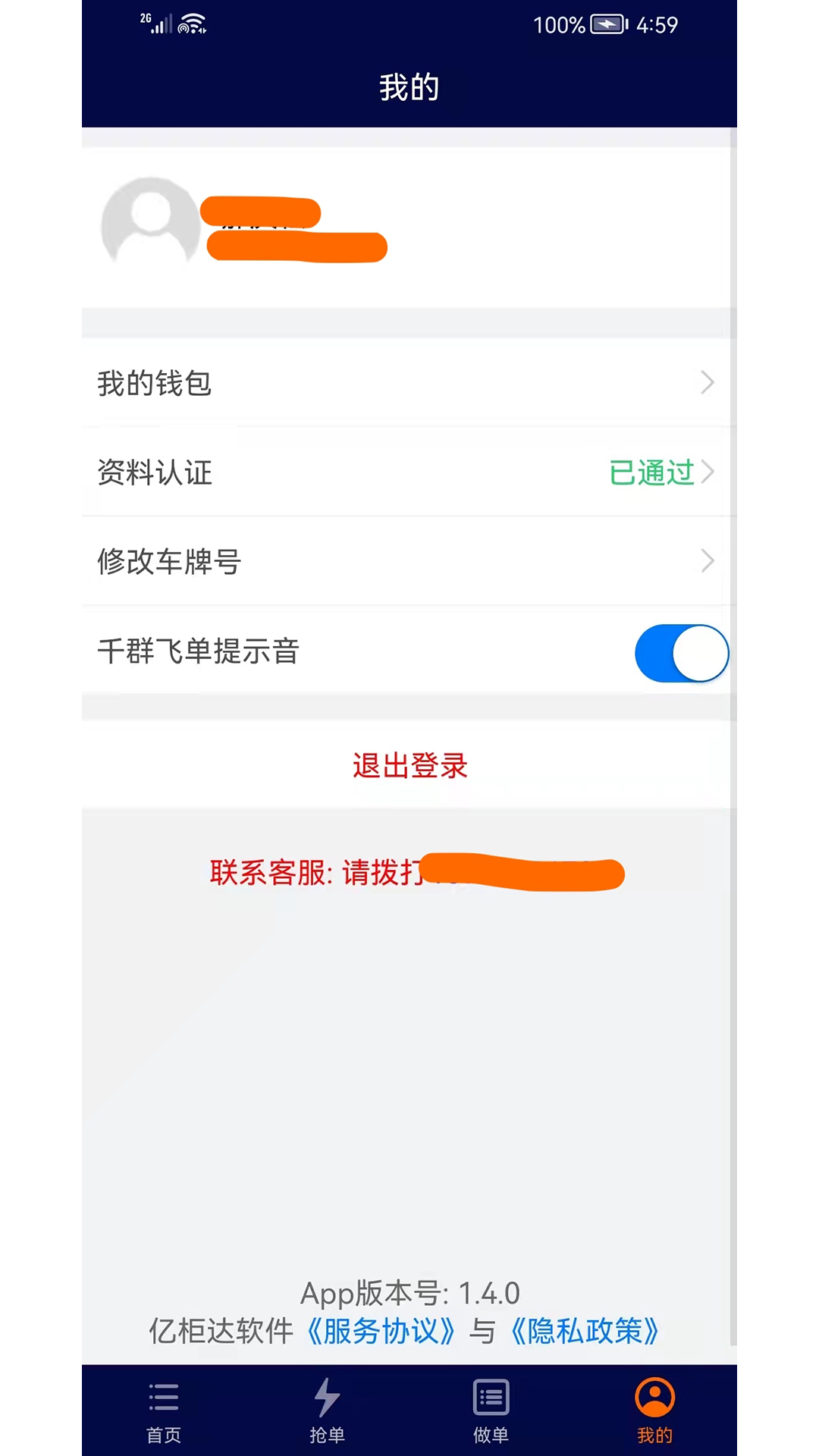The image size is (819, 1456).
Task: Expand the 修改车牌号 entry
Action: 706,561
